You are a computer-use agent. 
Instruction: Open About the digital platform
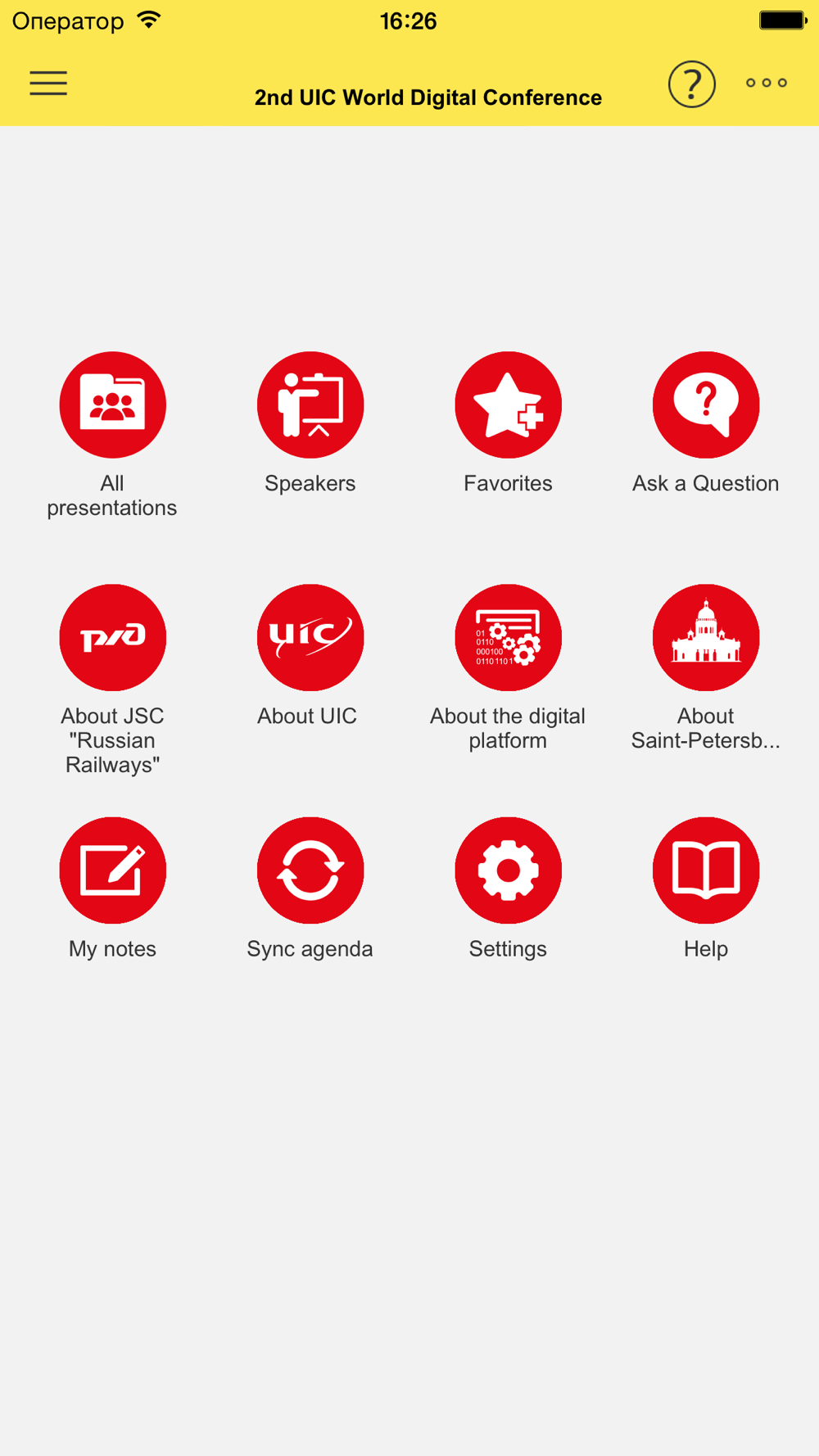(509, 637)
